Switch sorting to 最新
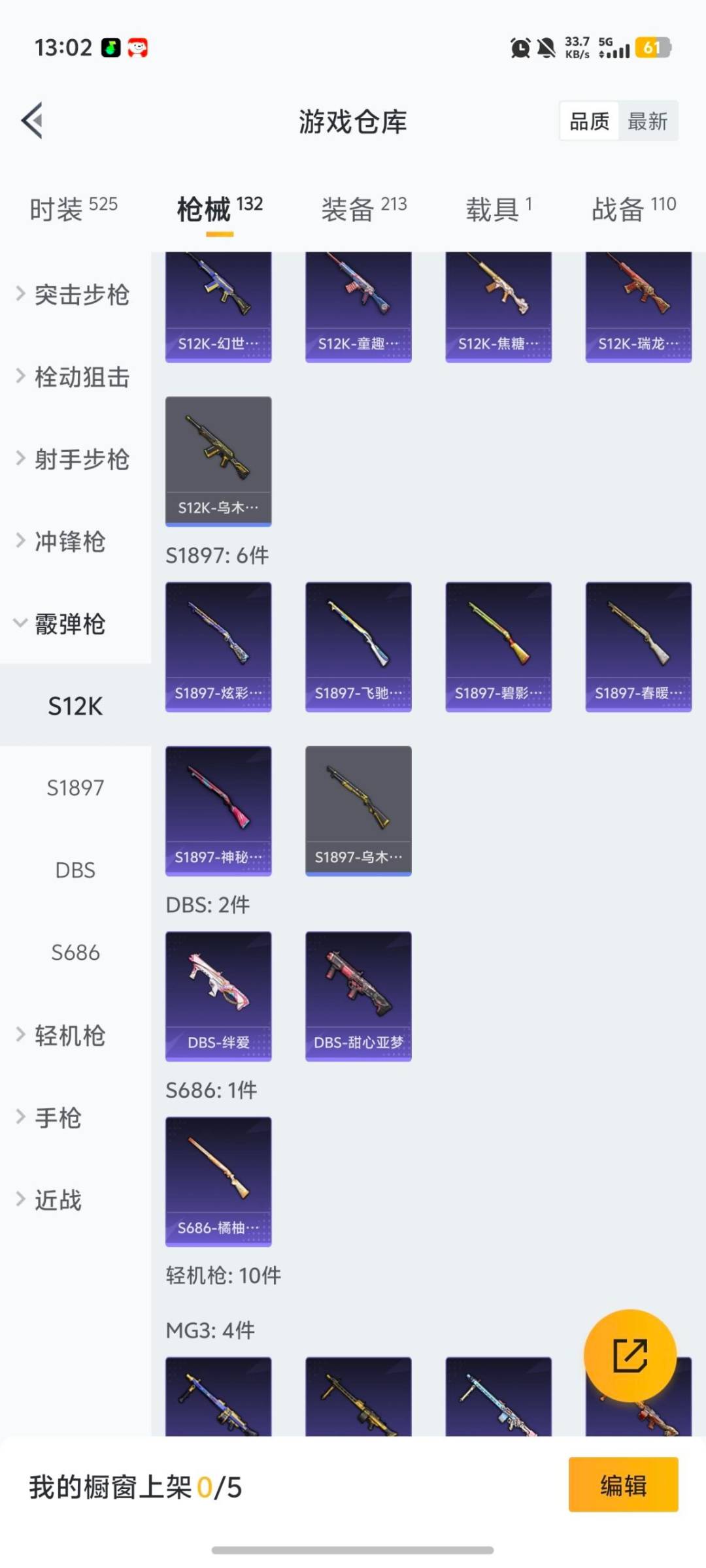Viewport: 706px width, 1568px height. (x=646, y=121)
